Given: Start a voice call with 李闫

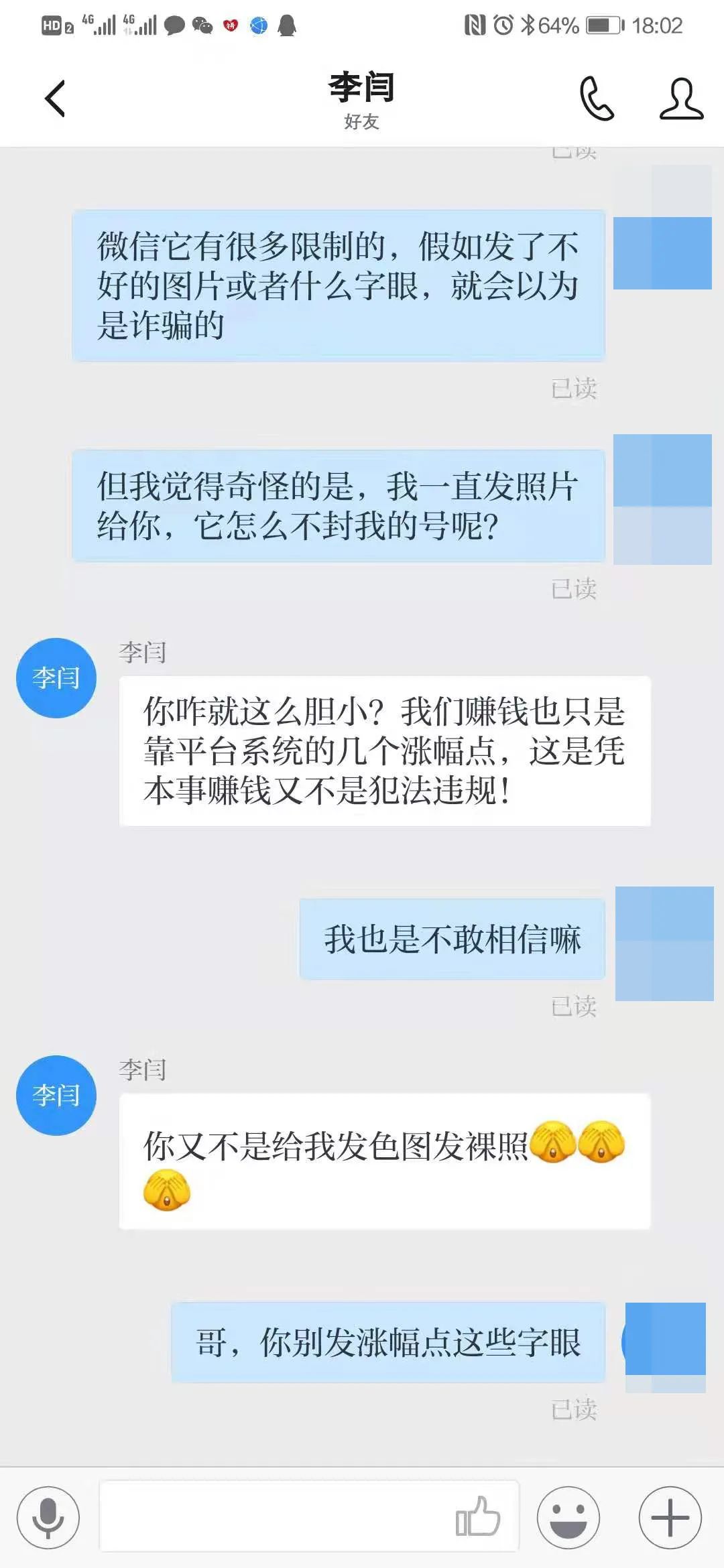Looking at the screenshot, I should [596, 99].
